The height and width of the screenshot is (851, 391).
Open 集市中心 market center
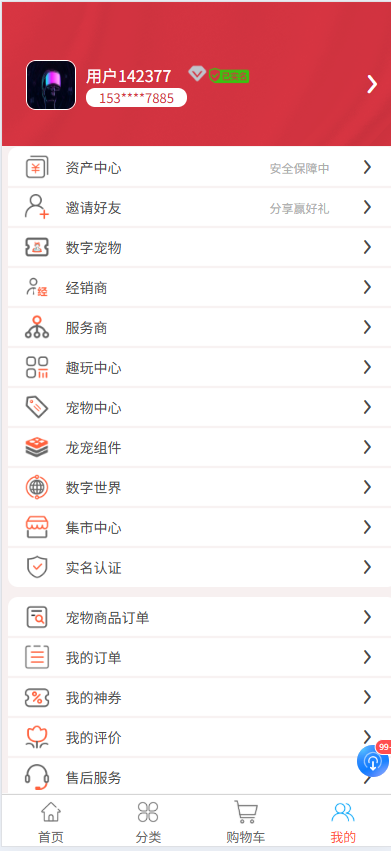(x=199, y=528)
